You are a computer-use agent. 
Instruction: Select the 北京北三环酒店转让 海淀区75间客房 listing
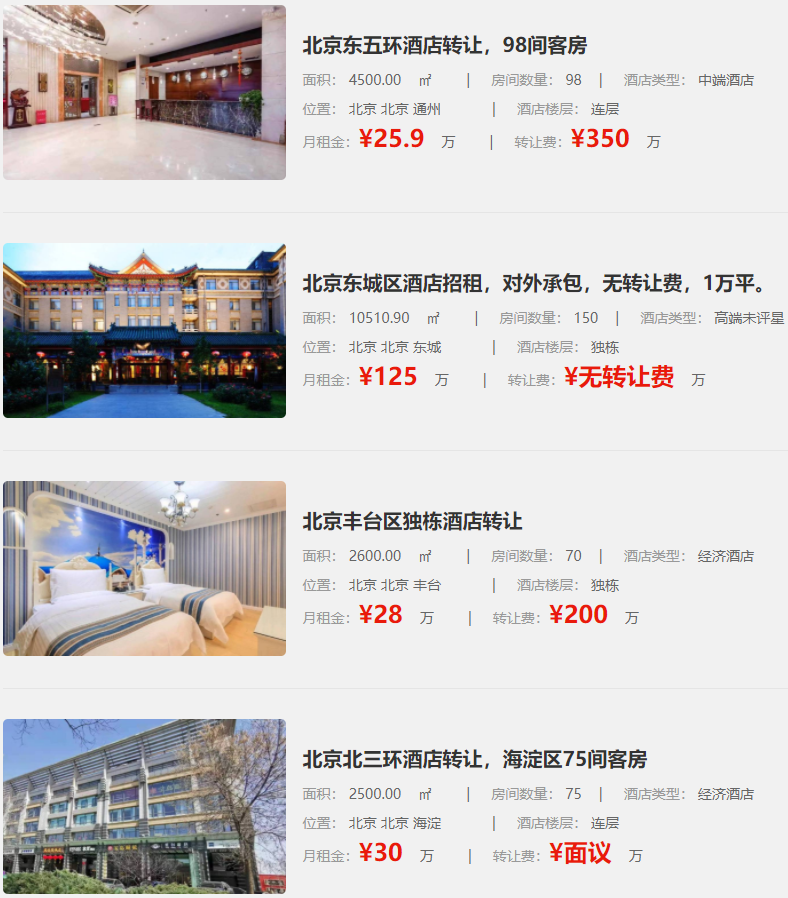[474, 759]
